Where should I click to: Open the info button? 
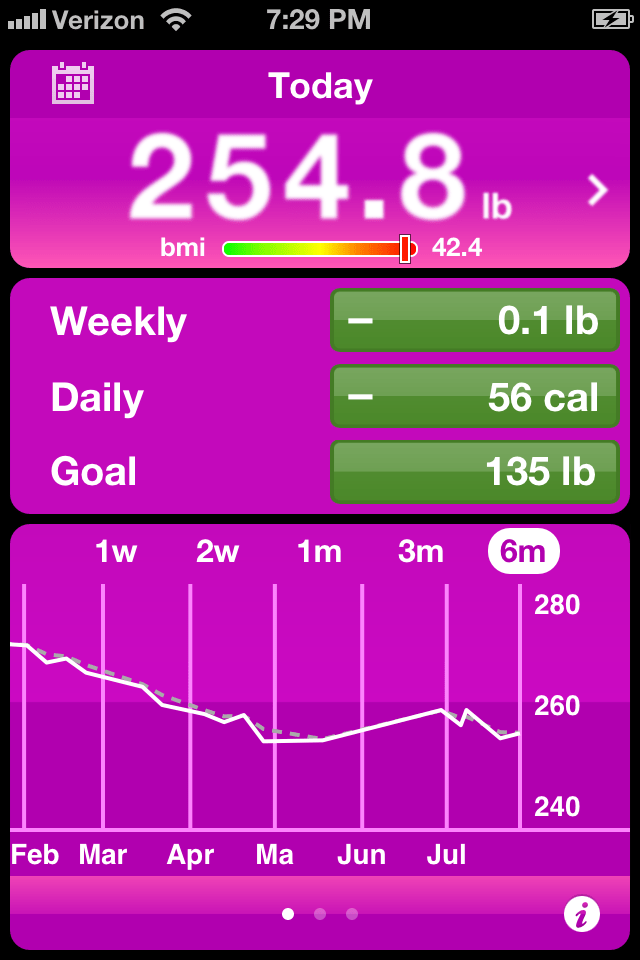581,913
